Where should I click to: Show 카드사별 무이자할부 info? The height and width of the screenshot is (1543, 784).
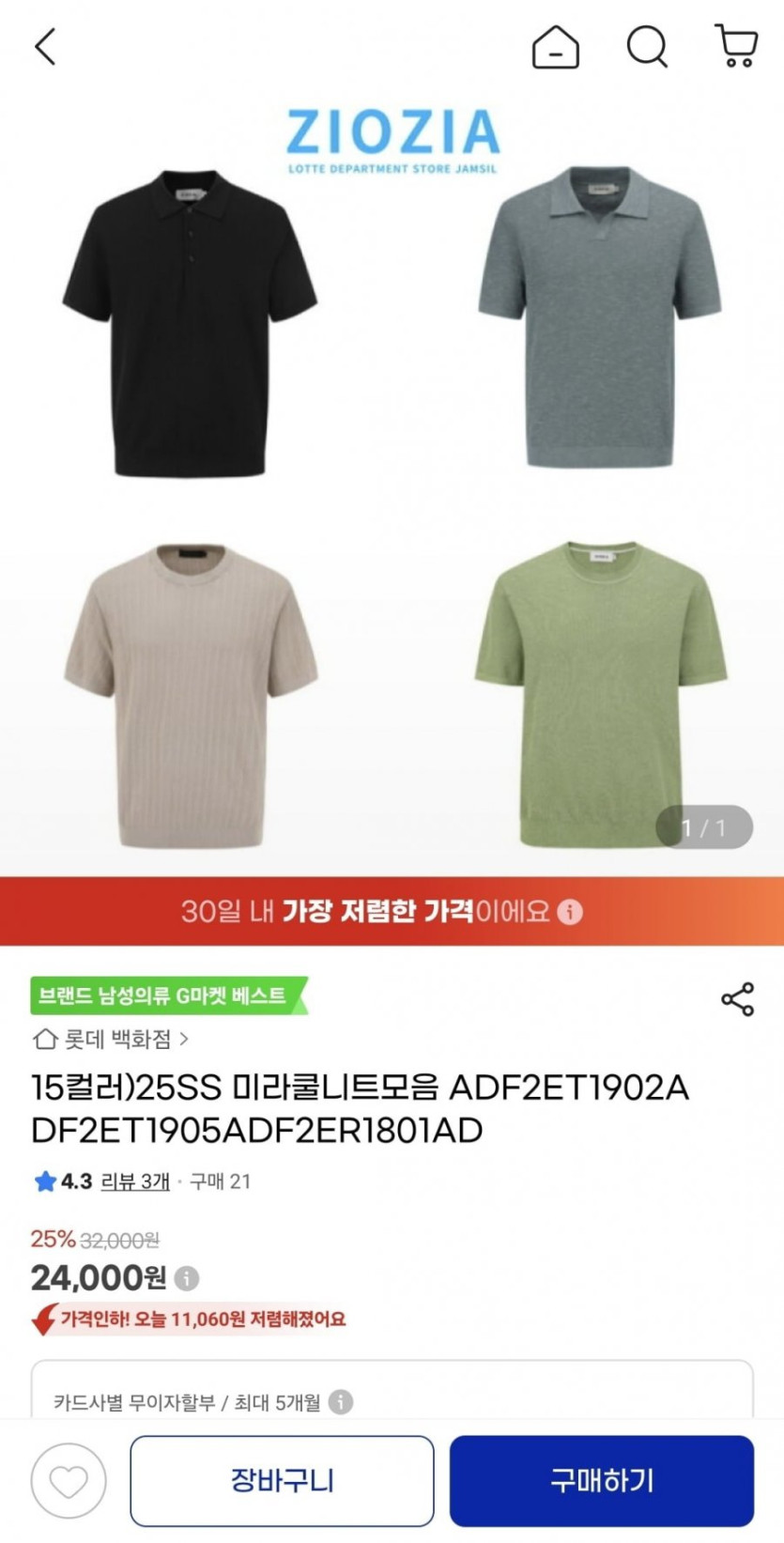click(341, 1402)
